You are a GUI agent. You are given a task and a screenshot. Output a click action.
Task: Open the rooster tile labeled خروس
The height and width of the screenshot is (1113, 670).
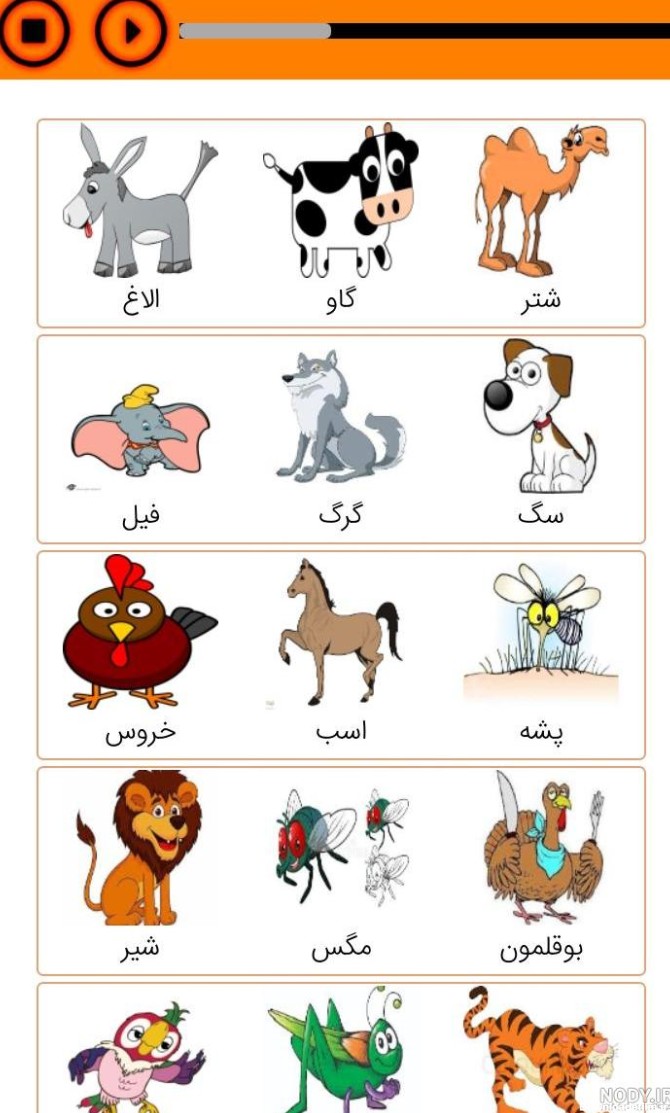141,654
